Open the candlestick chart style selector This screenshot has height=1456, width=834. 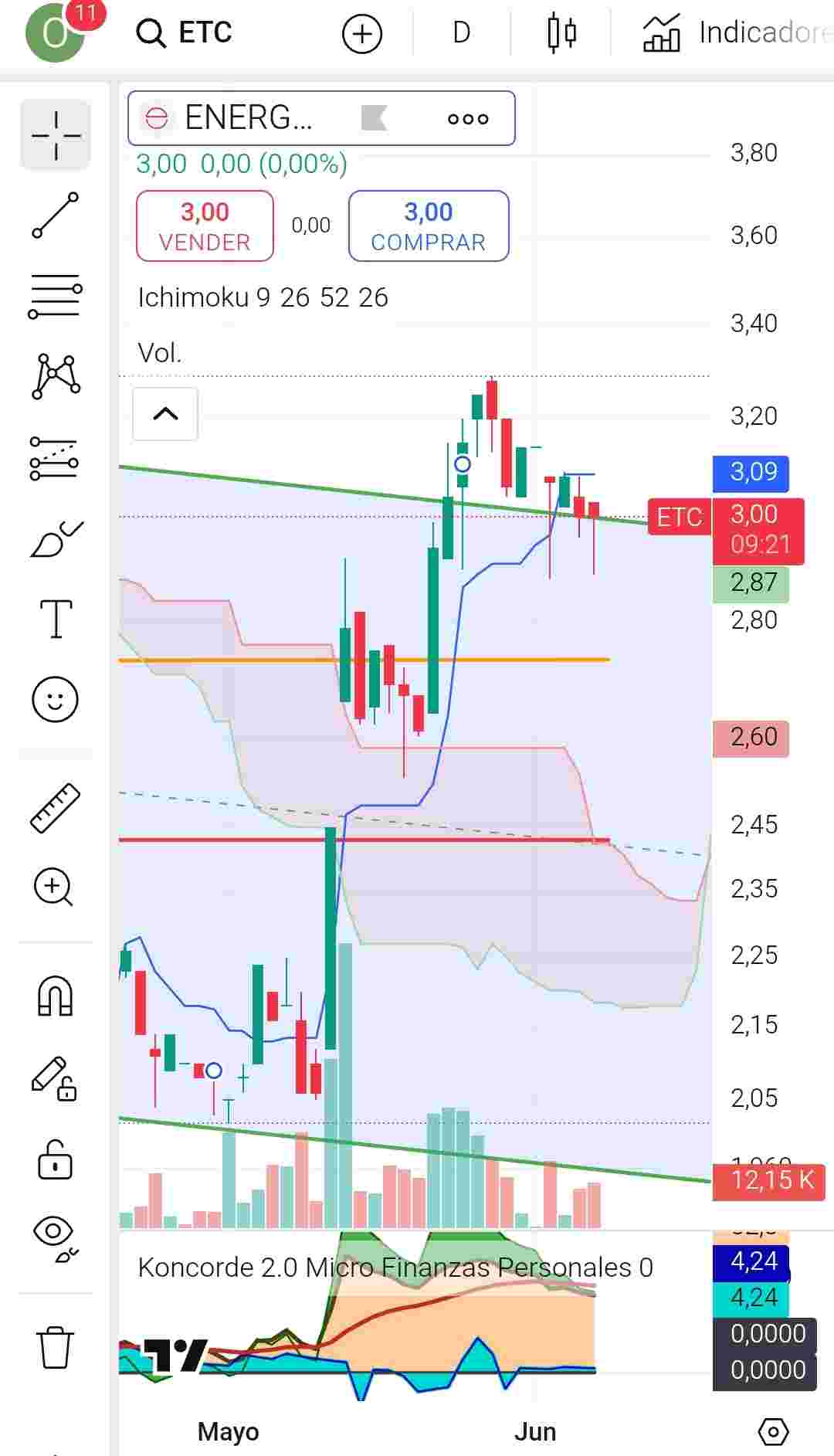(562, 33)
